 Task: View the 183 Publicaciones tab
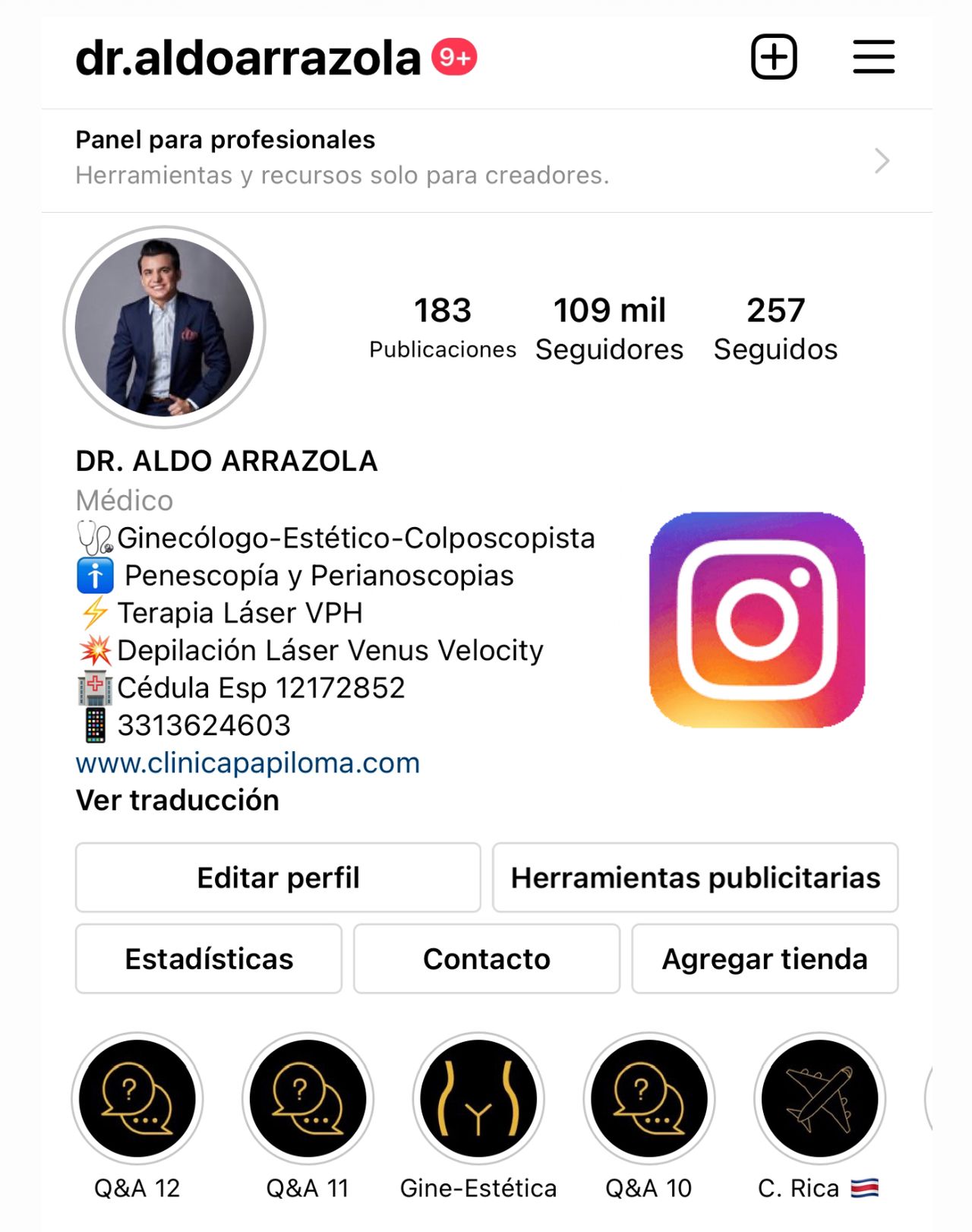tap(443, 327)
